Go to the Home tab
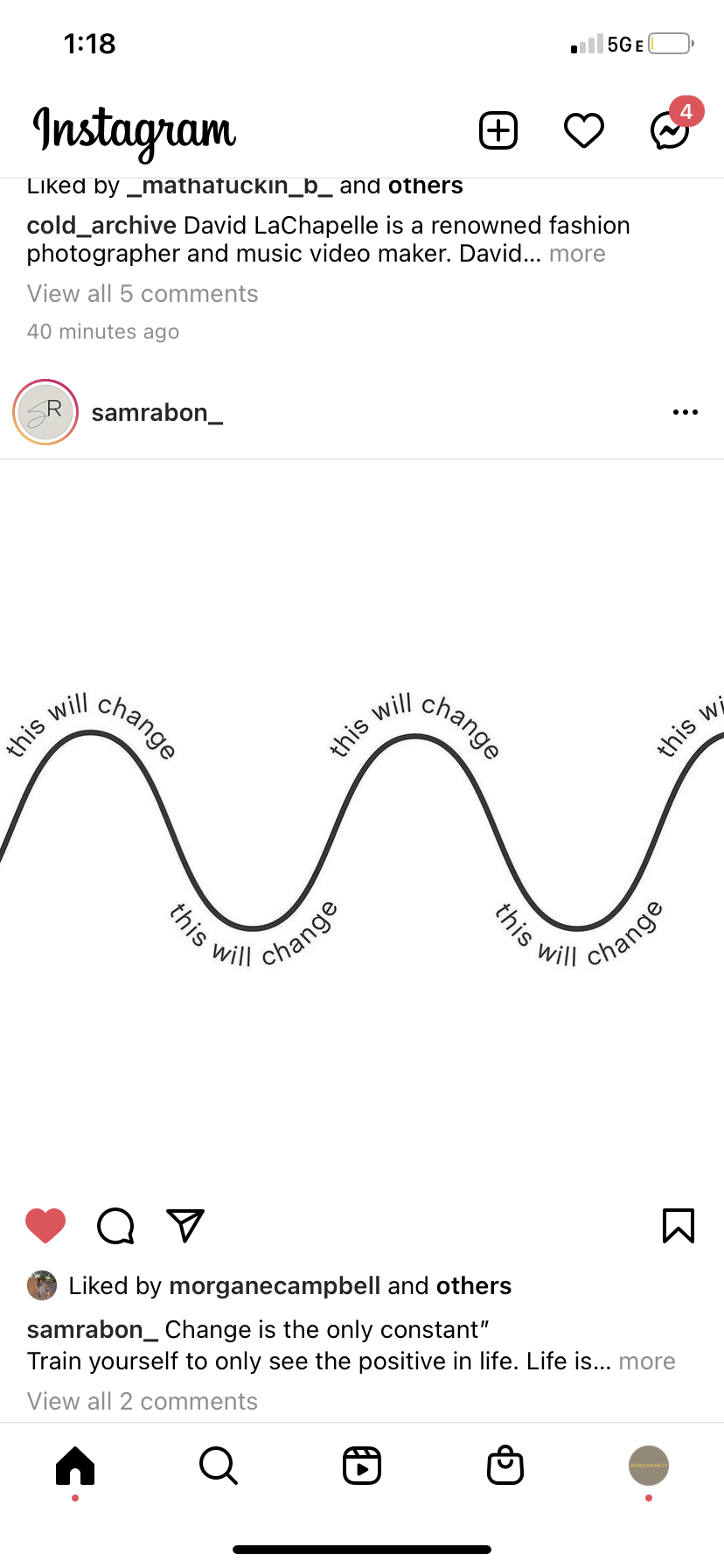Image resolution: width=724 pixels, height=1568 pixels. click(x=75, y=1466)
